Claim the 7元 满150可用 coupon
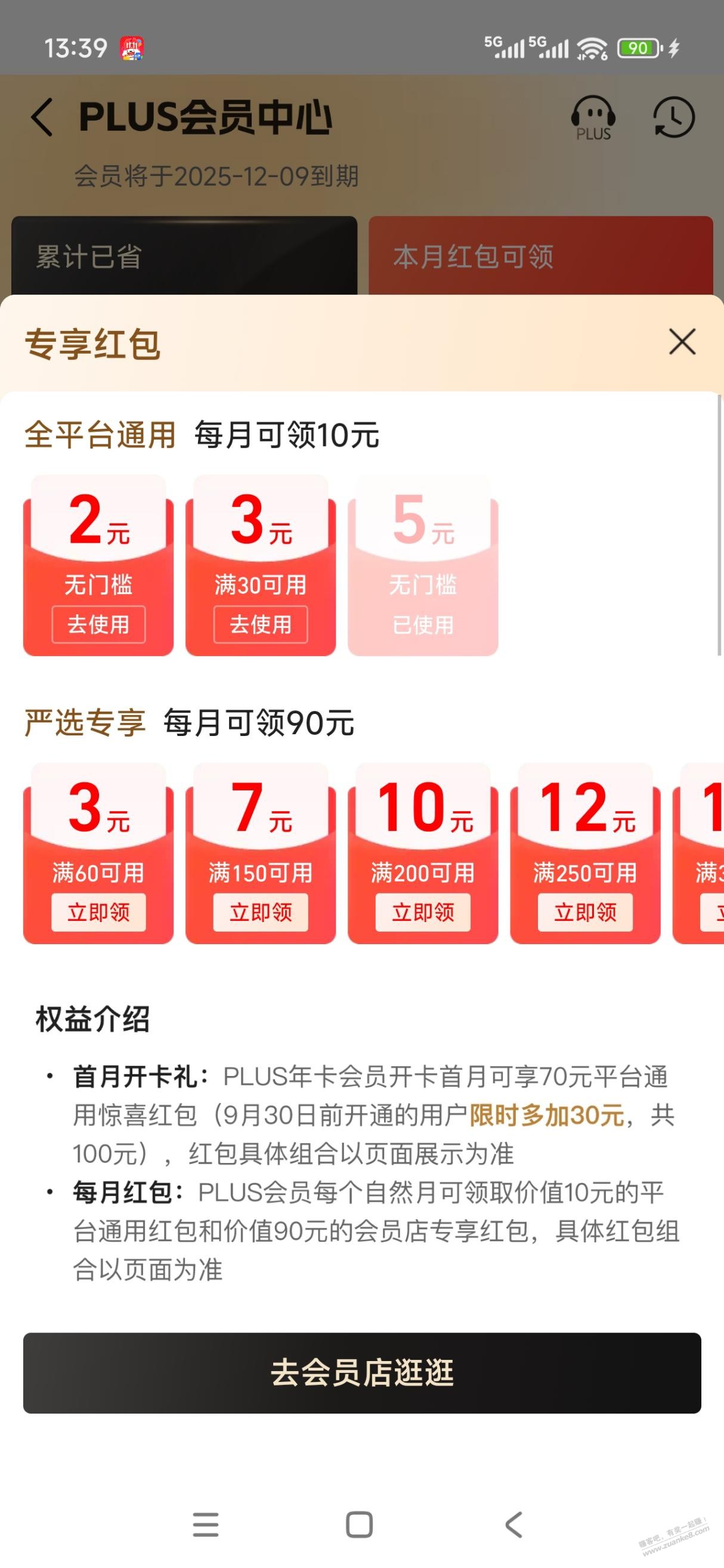724x1568 pixels. pyautogui.click(x=261, y=912)
